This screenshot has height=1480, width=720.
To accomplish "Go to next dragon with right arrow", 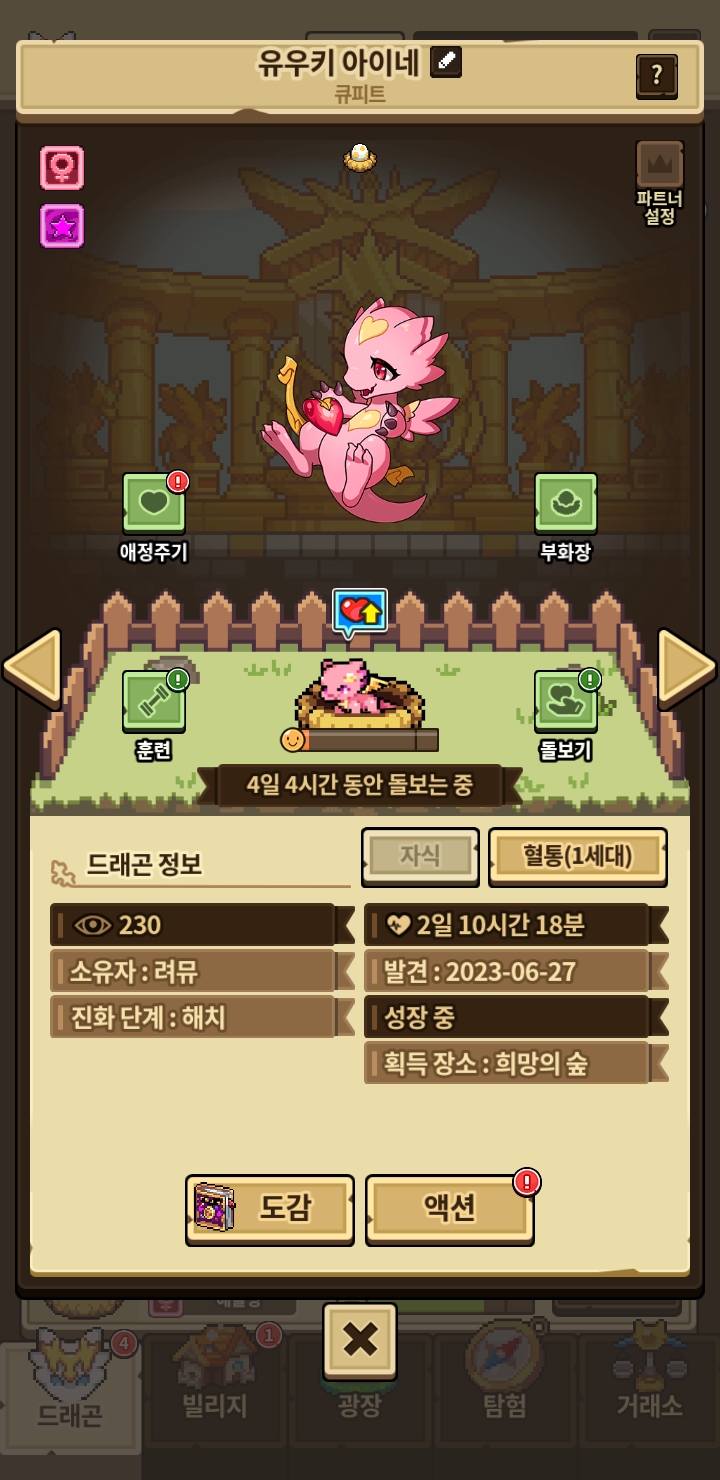I will click(x=687, y=667).
